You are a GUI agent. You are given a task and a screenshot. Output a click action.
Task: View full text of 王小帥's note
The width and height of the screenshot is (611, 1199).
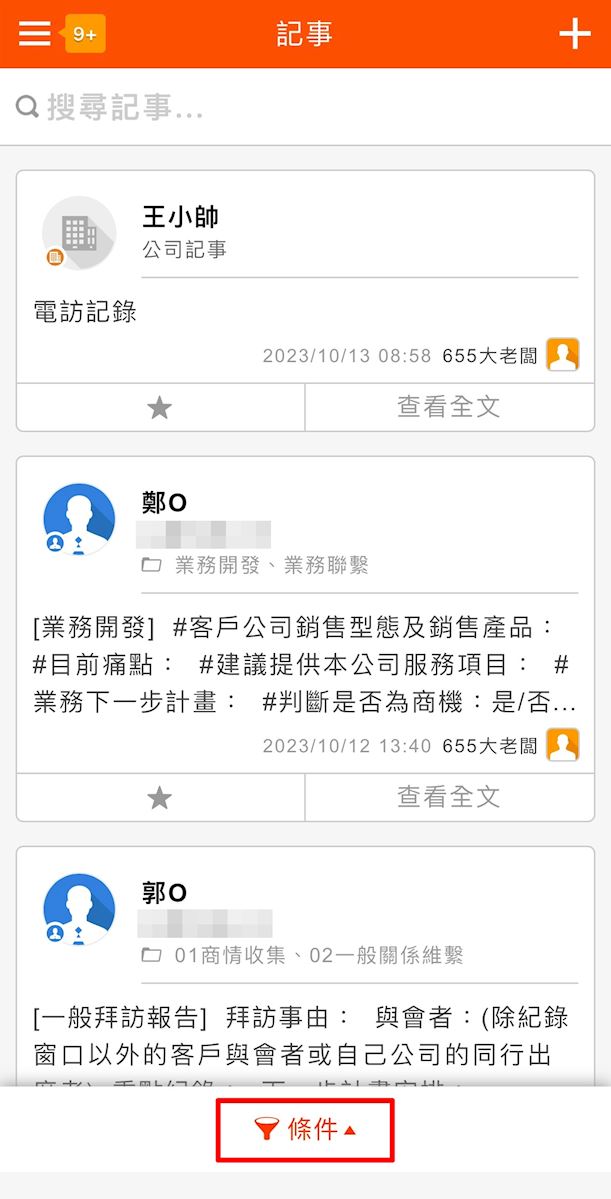point(448,407)
